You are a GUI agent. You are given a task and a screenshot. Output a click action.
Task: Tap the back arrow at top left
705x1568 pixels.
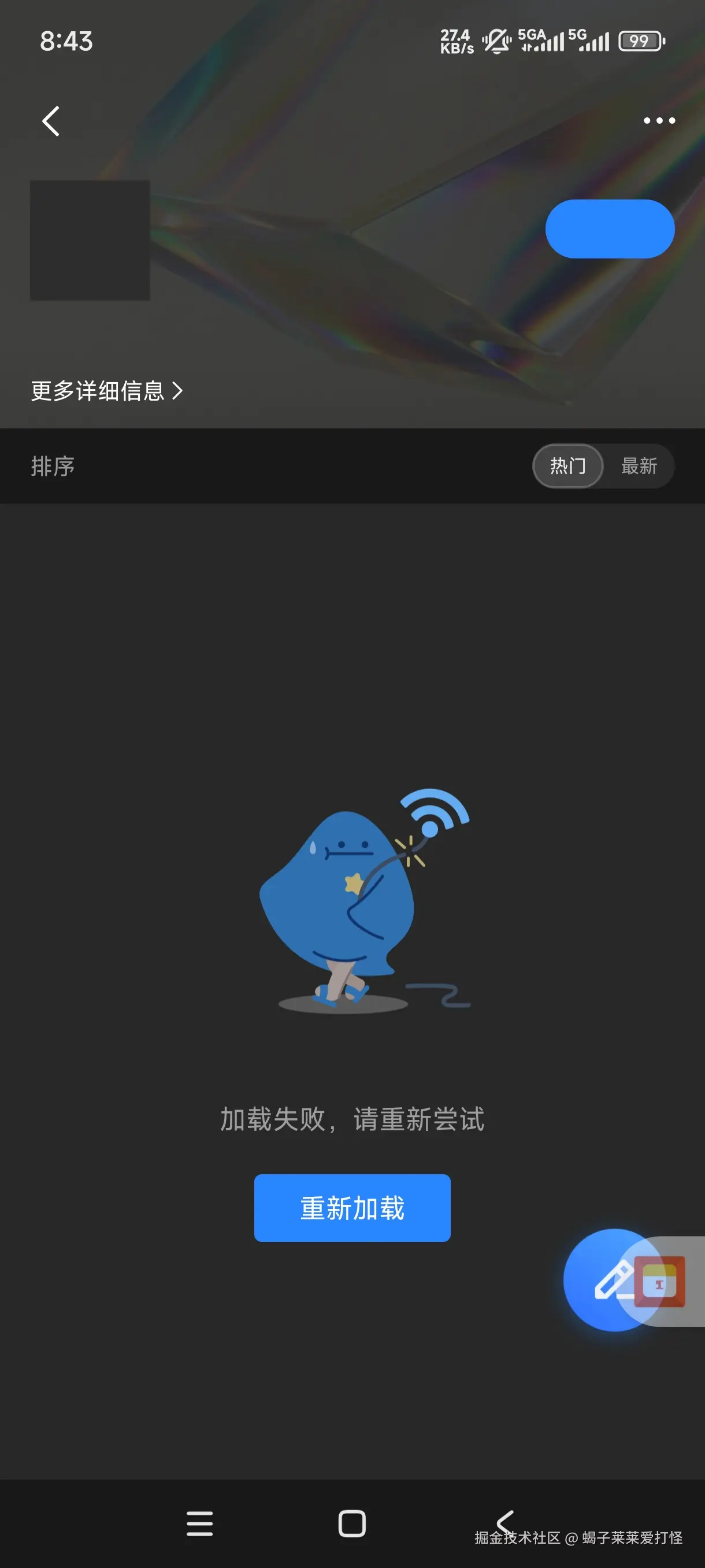51,120
